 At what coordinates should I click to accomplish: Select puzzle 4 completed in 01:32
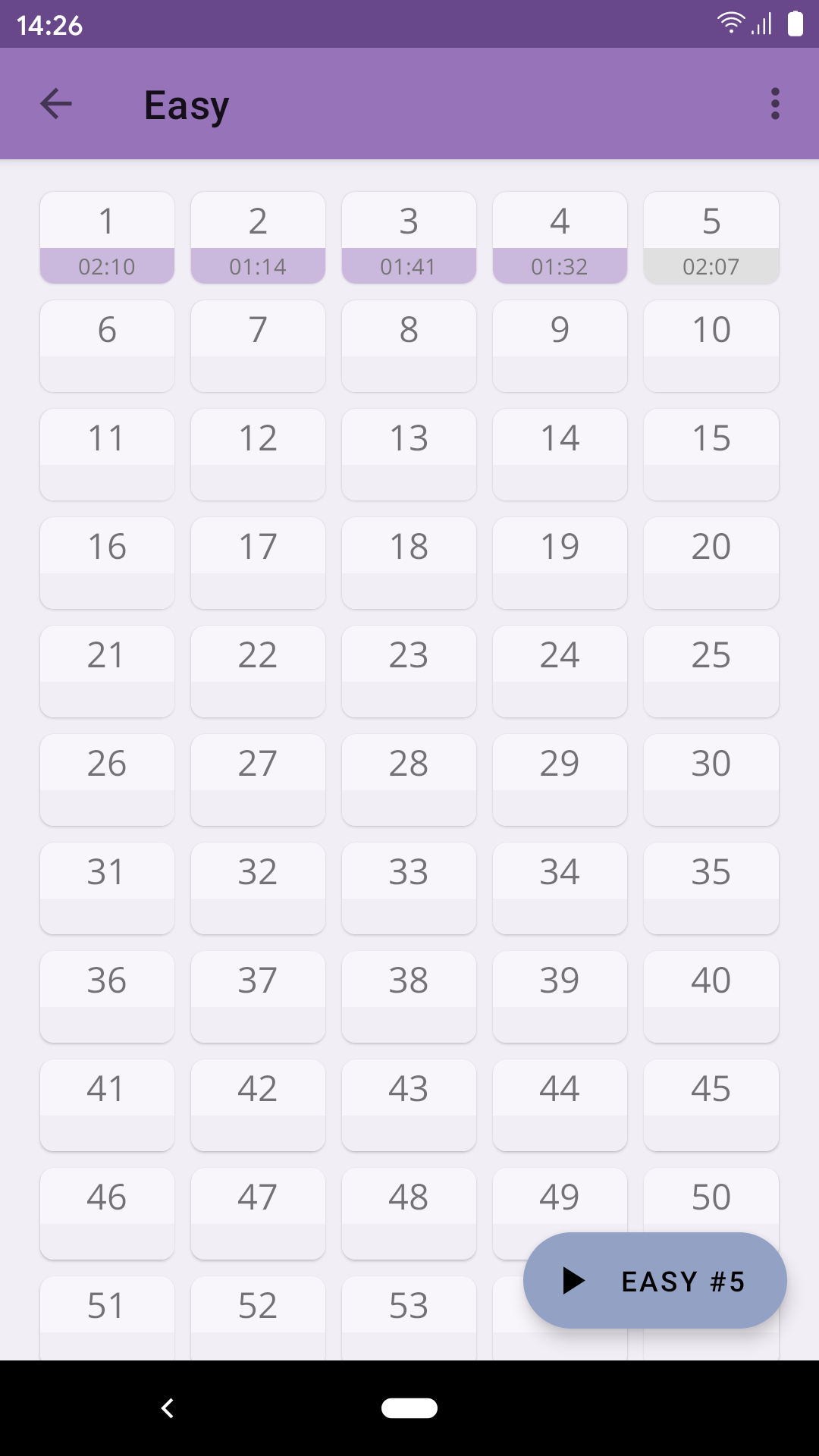pos(560,237)
